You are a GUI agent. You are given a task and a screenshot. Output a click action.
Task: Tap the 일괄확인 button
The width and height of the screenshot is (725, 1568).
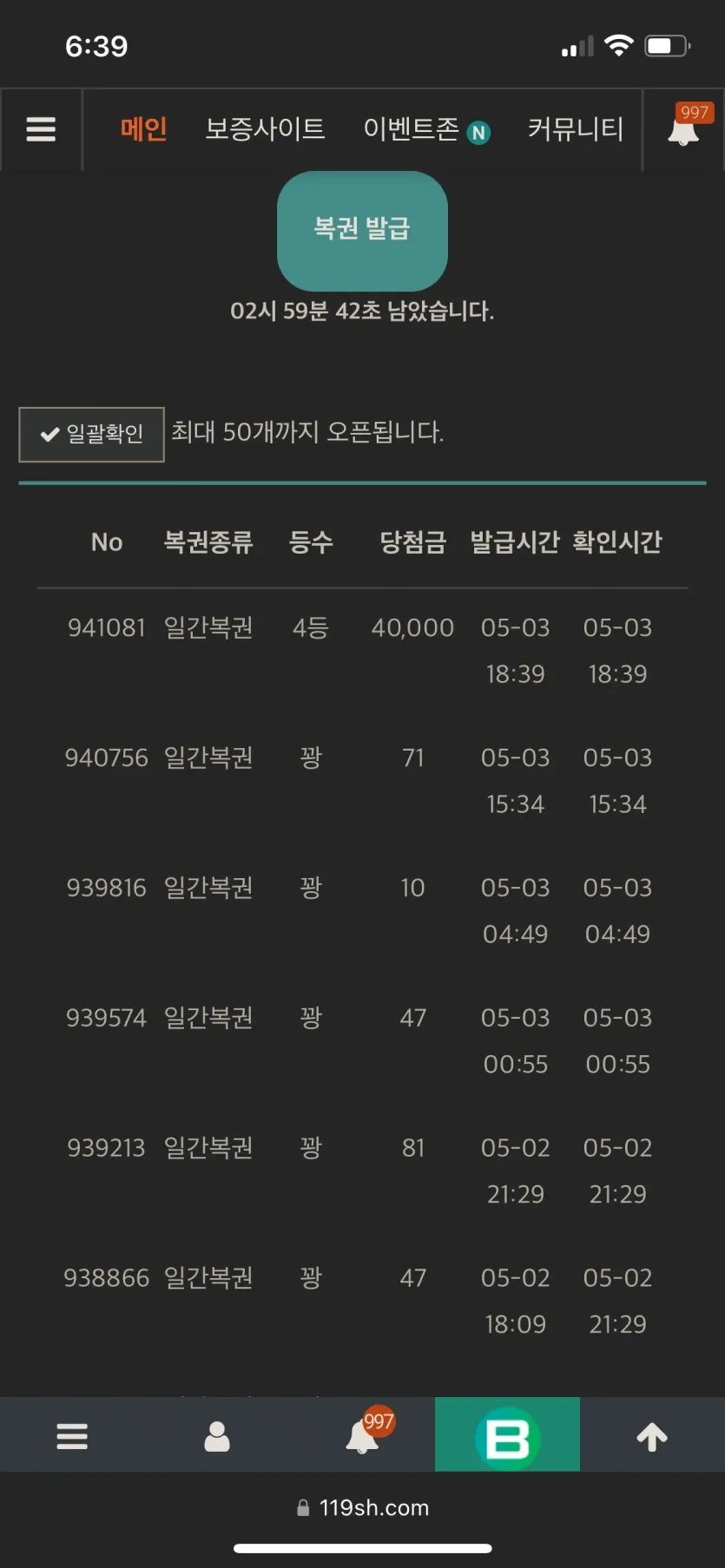91,434
